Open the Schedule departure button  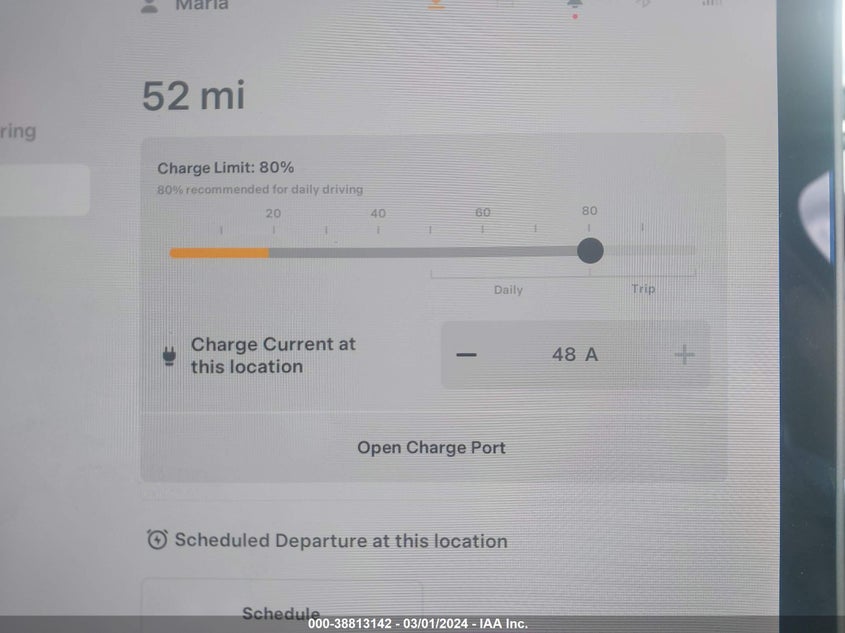281,610
